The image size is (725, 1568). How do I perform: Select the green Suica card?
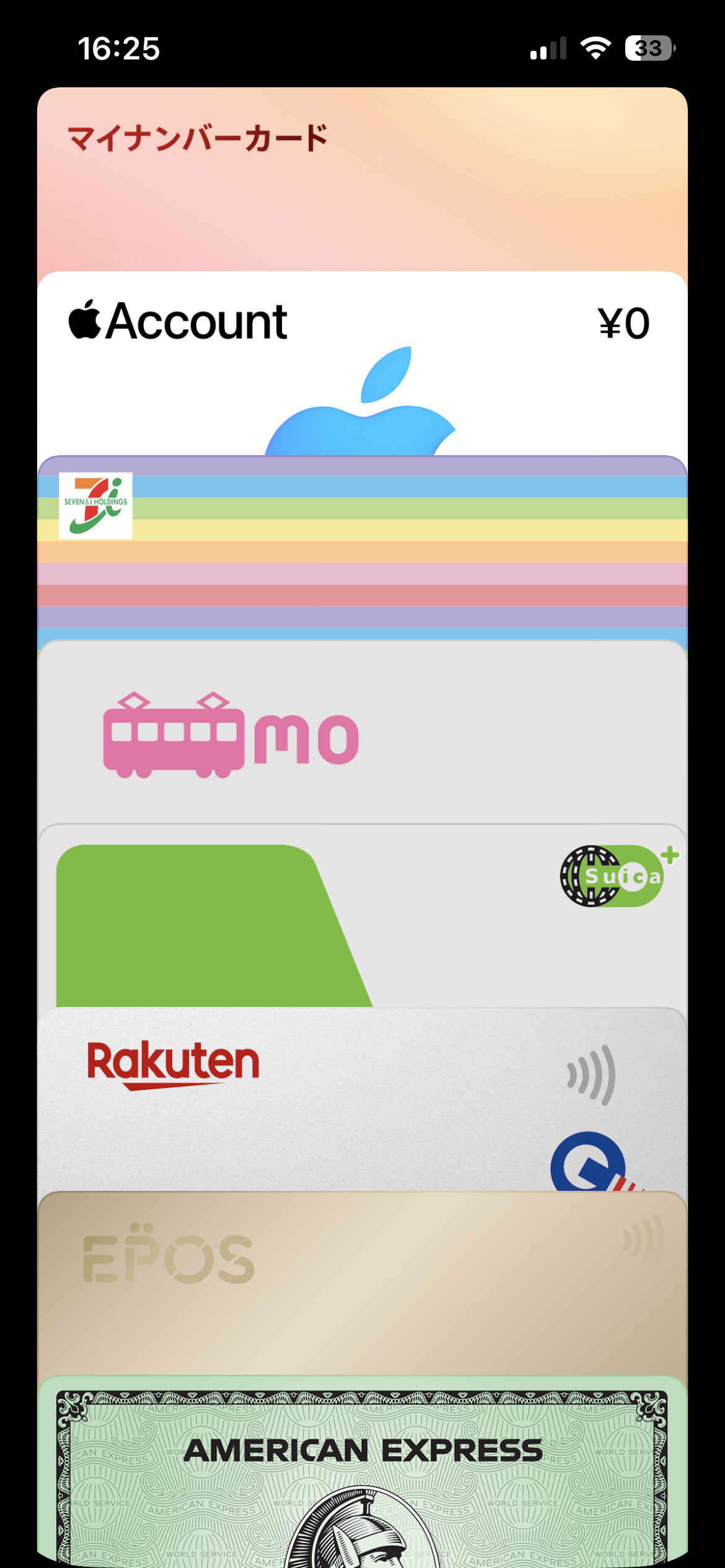coord(362,917)
